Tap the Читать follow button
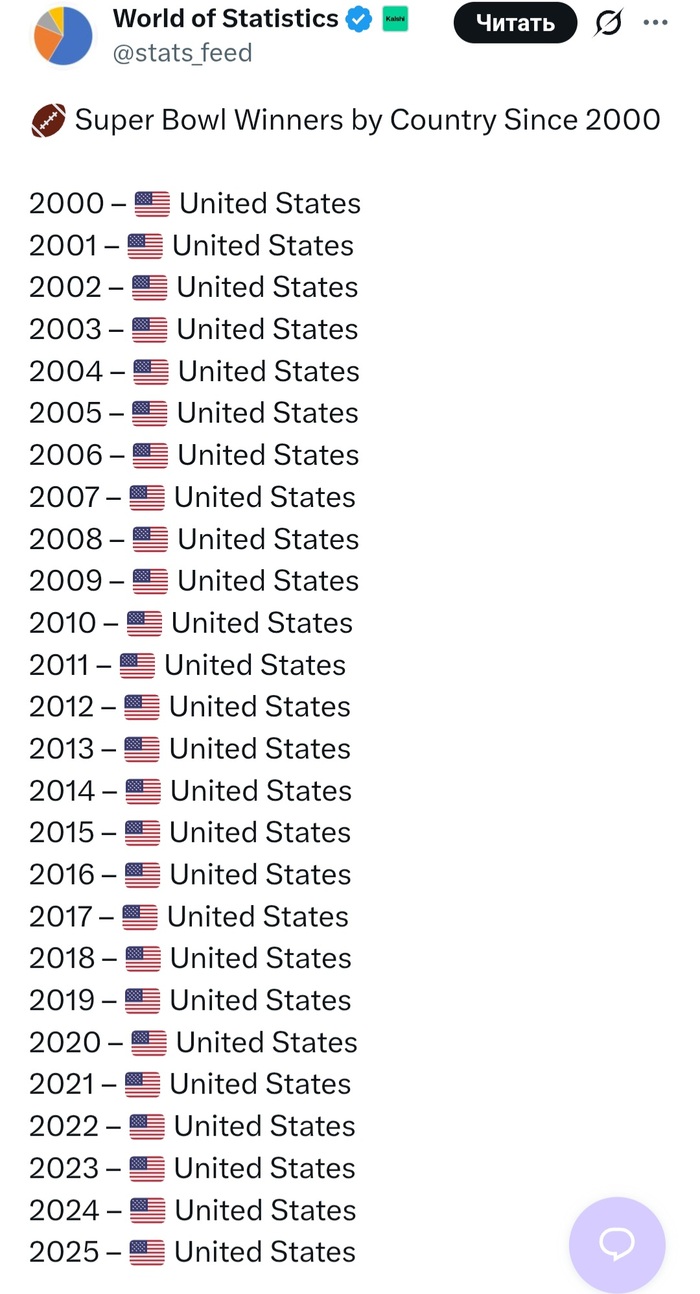Image resolution: width=700 pixels, height=1294 pixels. (x=515, y=22)
